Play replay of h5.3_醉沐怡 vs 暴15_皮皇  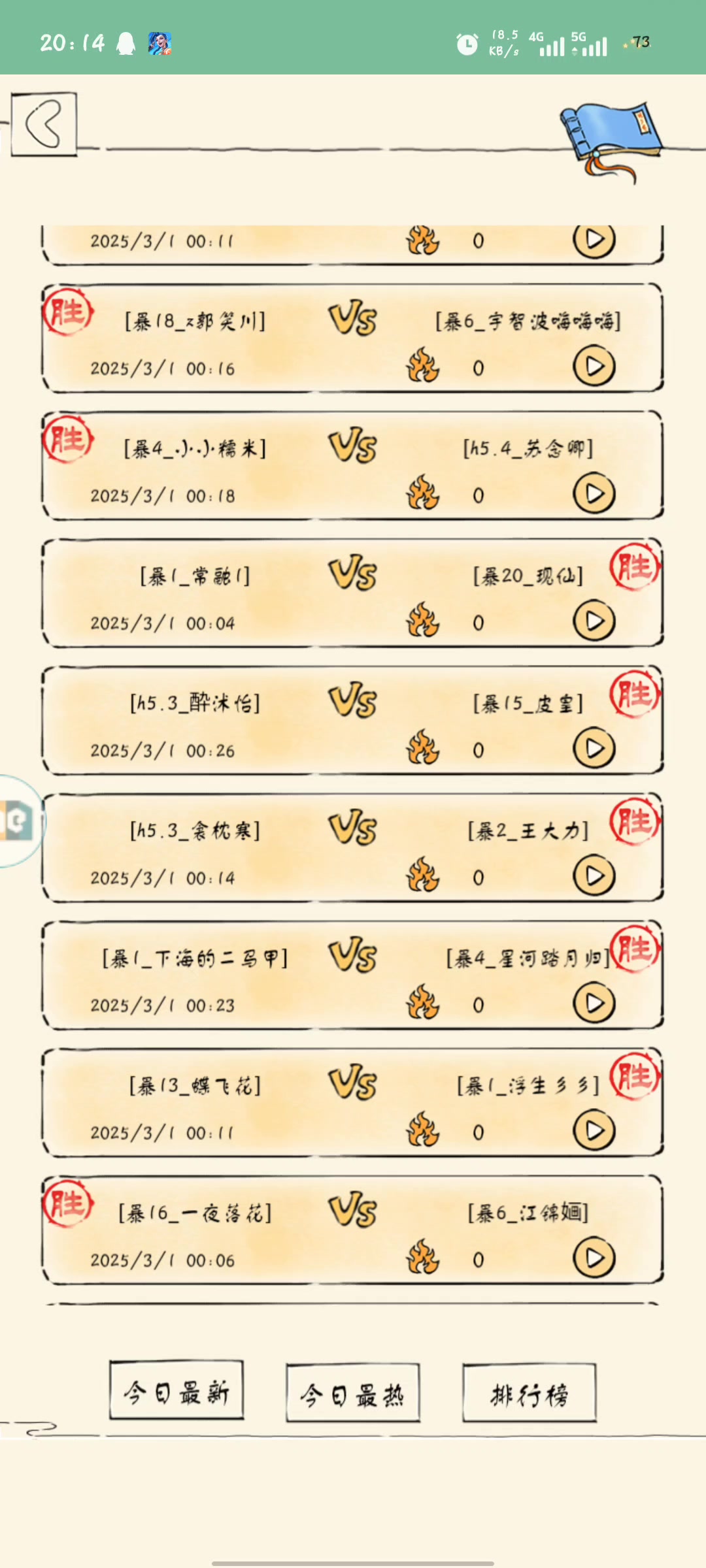click(594, 749)
